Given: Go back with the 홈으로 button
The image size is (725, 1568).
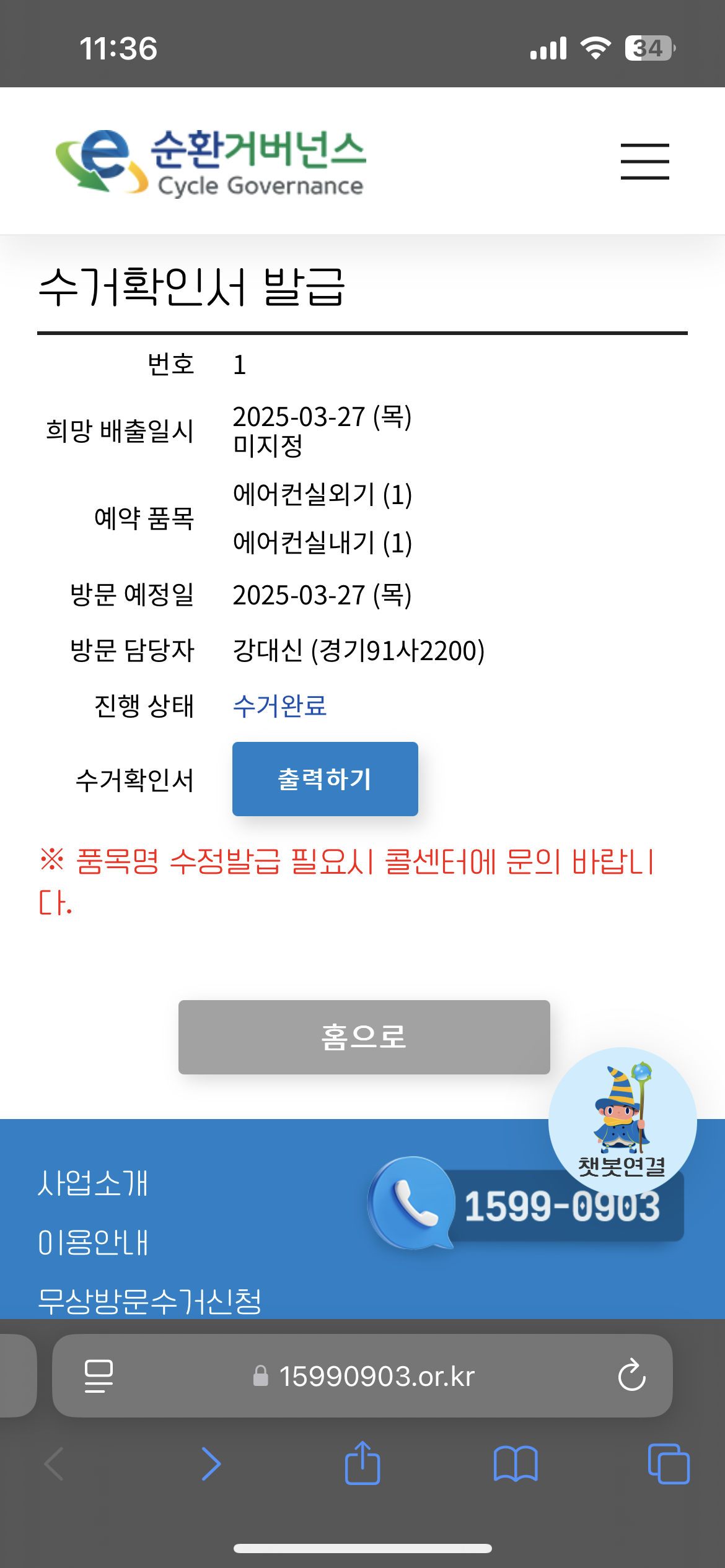Looking at the screenshot, I should point(364,1037).
